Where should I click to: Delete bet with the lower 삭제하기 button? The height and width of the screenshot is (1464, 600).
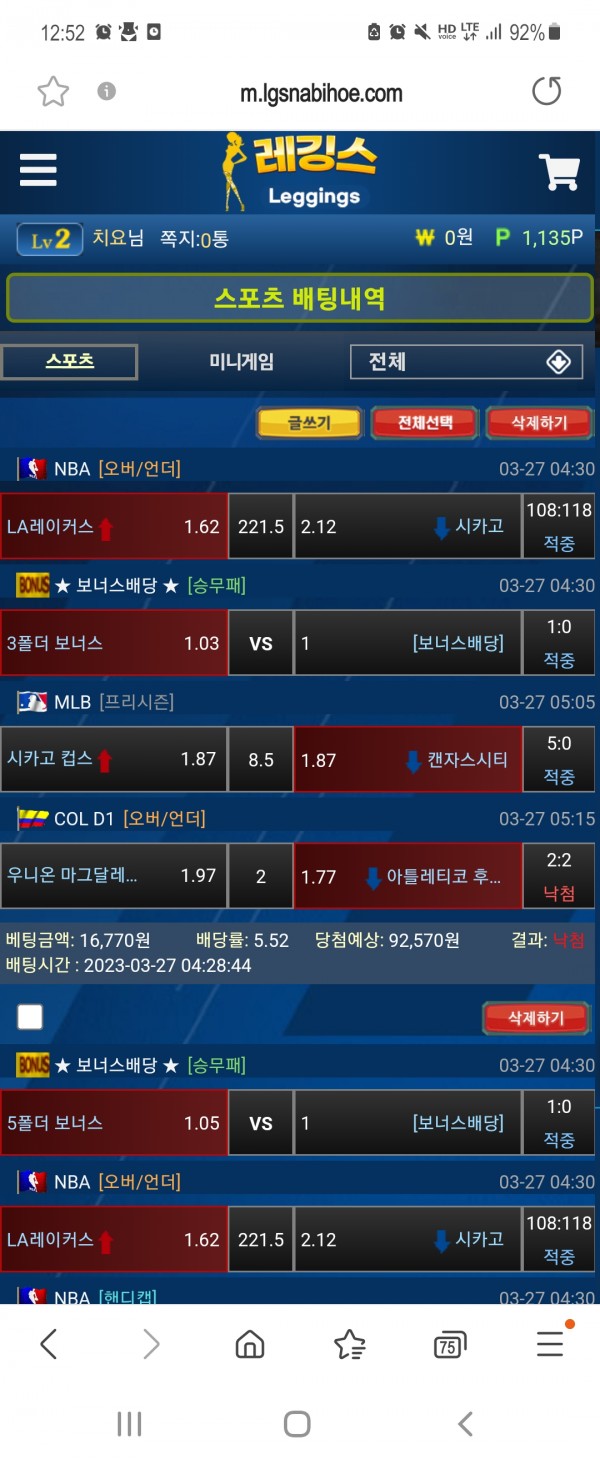[535, 1017]
